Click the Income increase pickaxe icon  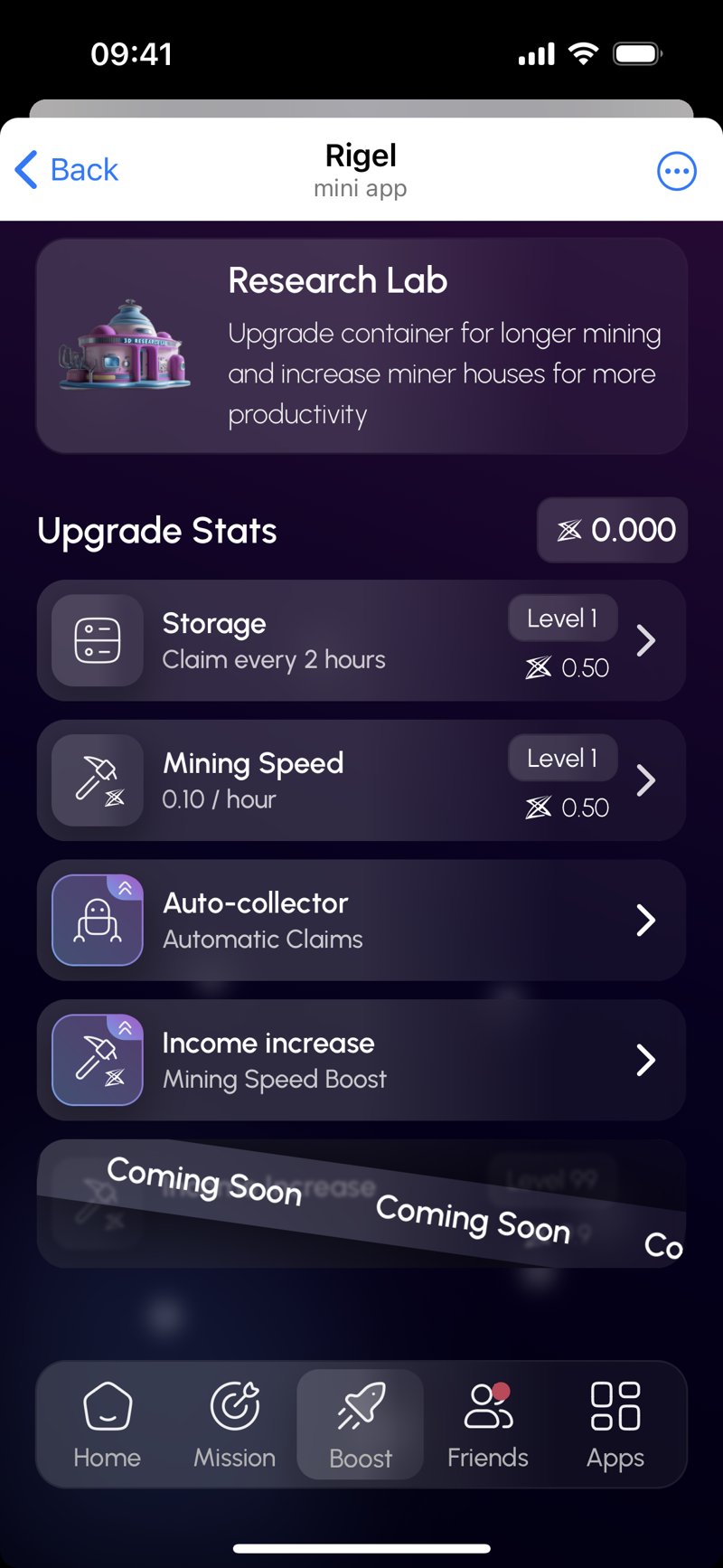pos(97,1060)
